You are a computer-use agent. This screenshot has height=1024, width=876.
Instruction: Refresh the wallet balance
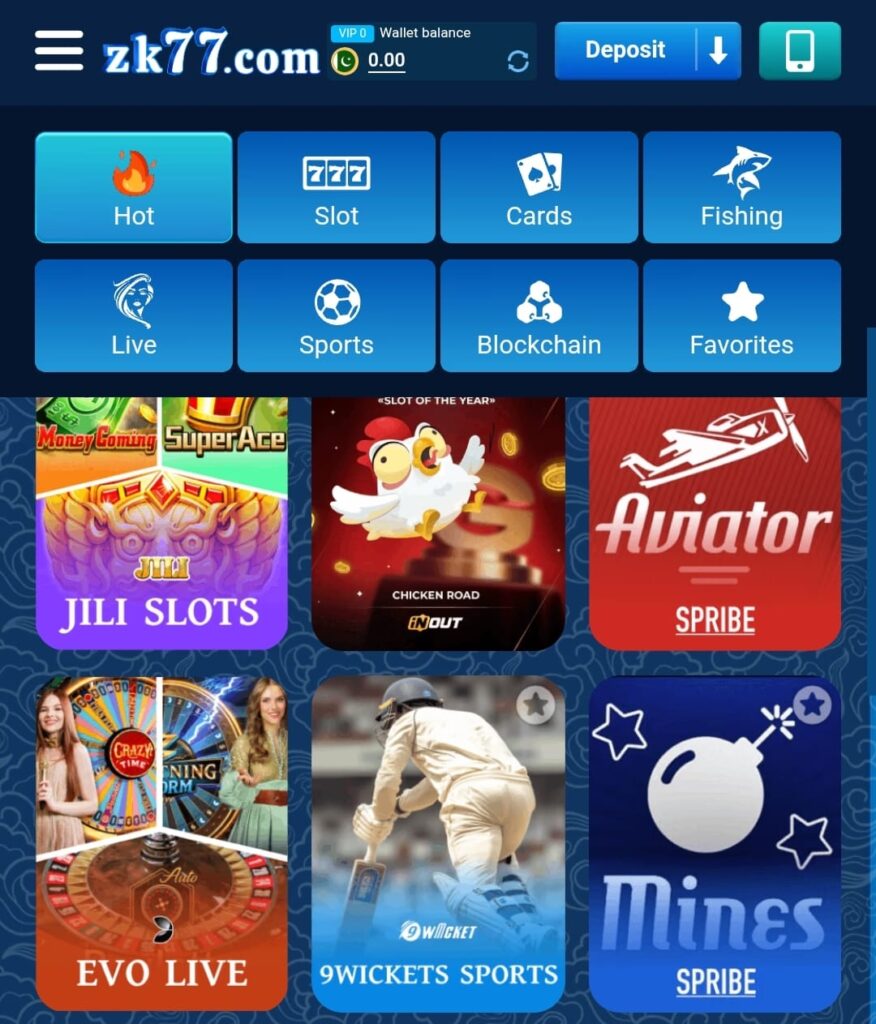pyautogui.click(x=518, y=61)
